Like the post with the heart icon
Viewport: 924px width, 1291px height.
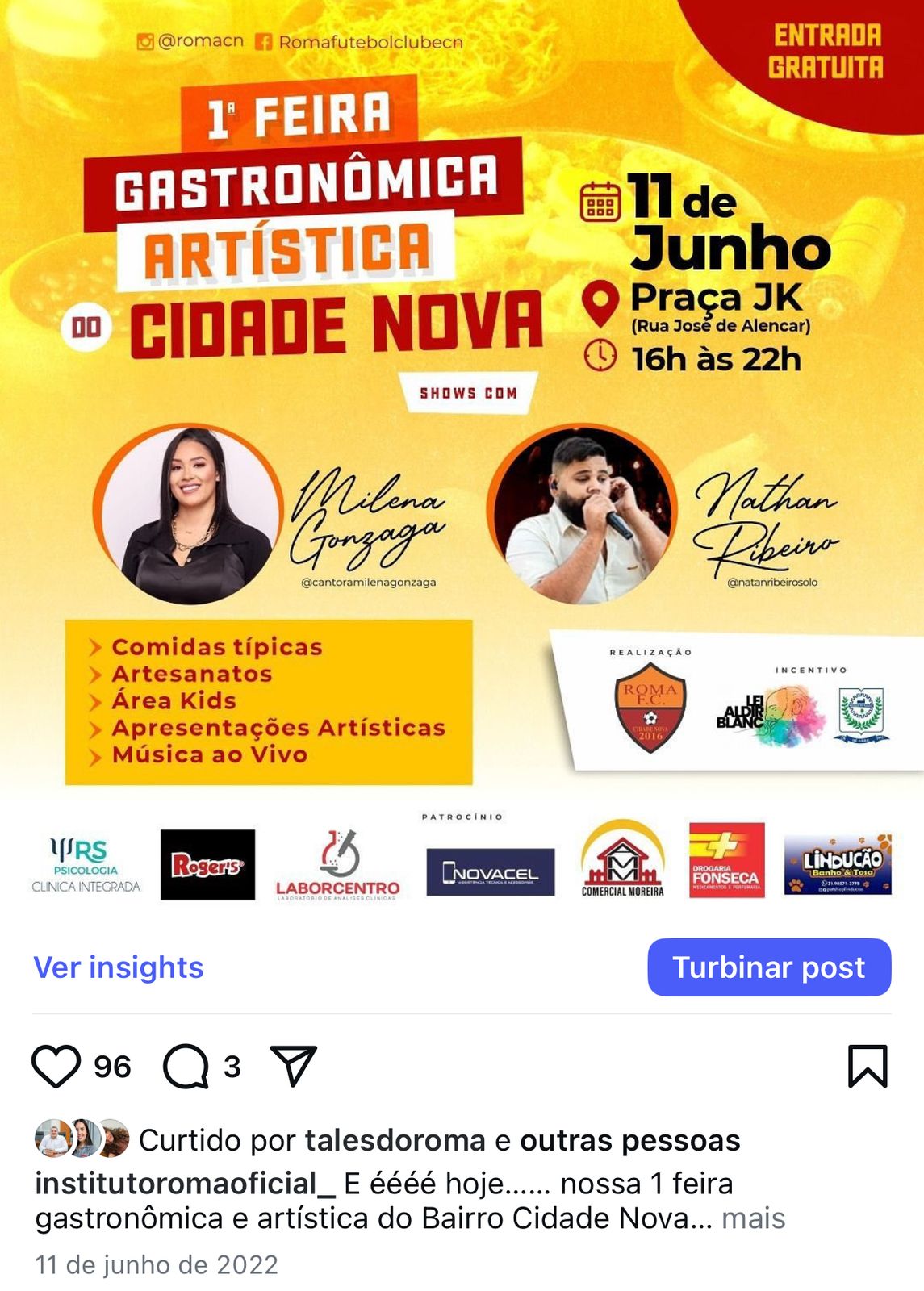click(56, 1067)
